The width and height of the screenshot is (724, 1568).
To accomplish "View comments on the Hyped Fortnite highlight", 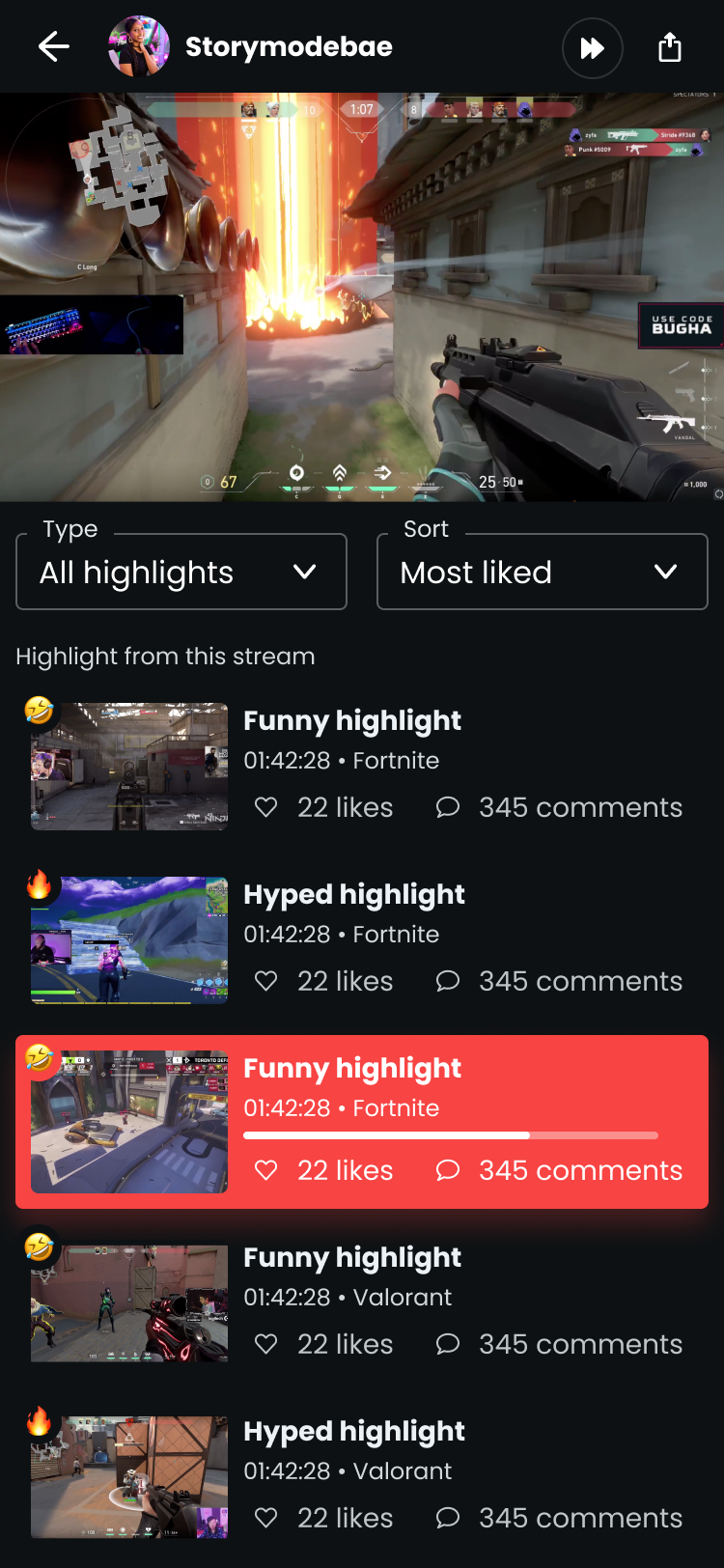I will click(560, 981).
